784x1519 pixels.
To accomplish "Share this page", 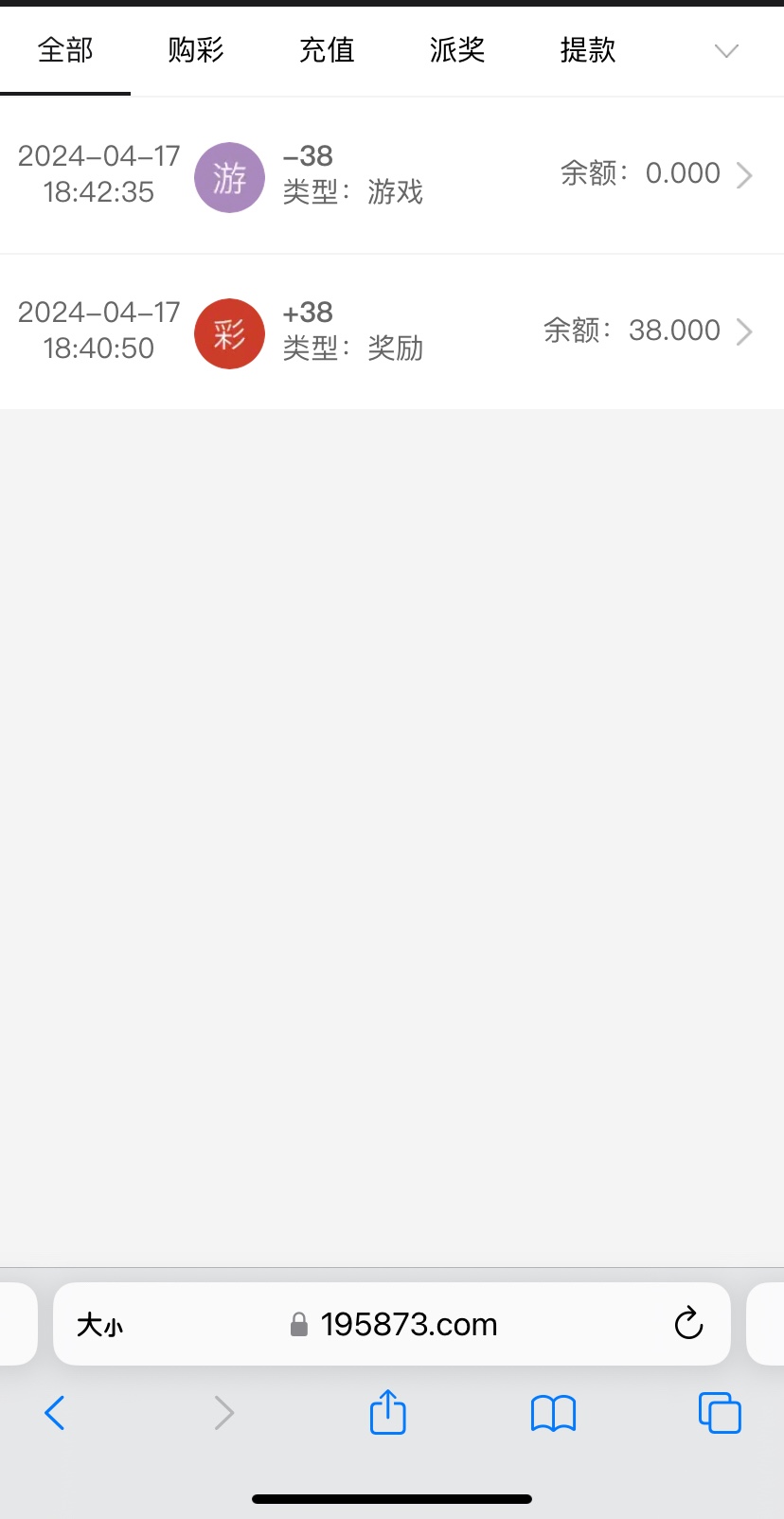I will tap(388, 1413).
